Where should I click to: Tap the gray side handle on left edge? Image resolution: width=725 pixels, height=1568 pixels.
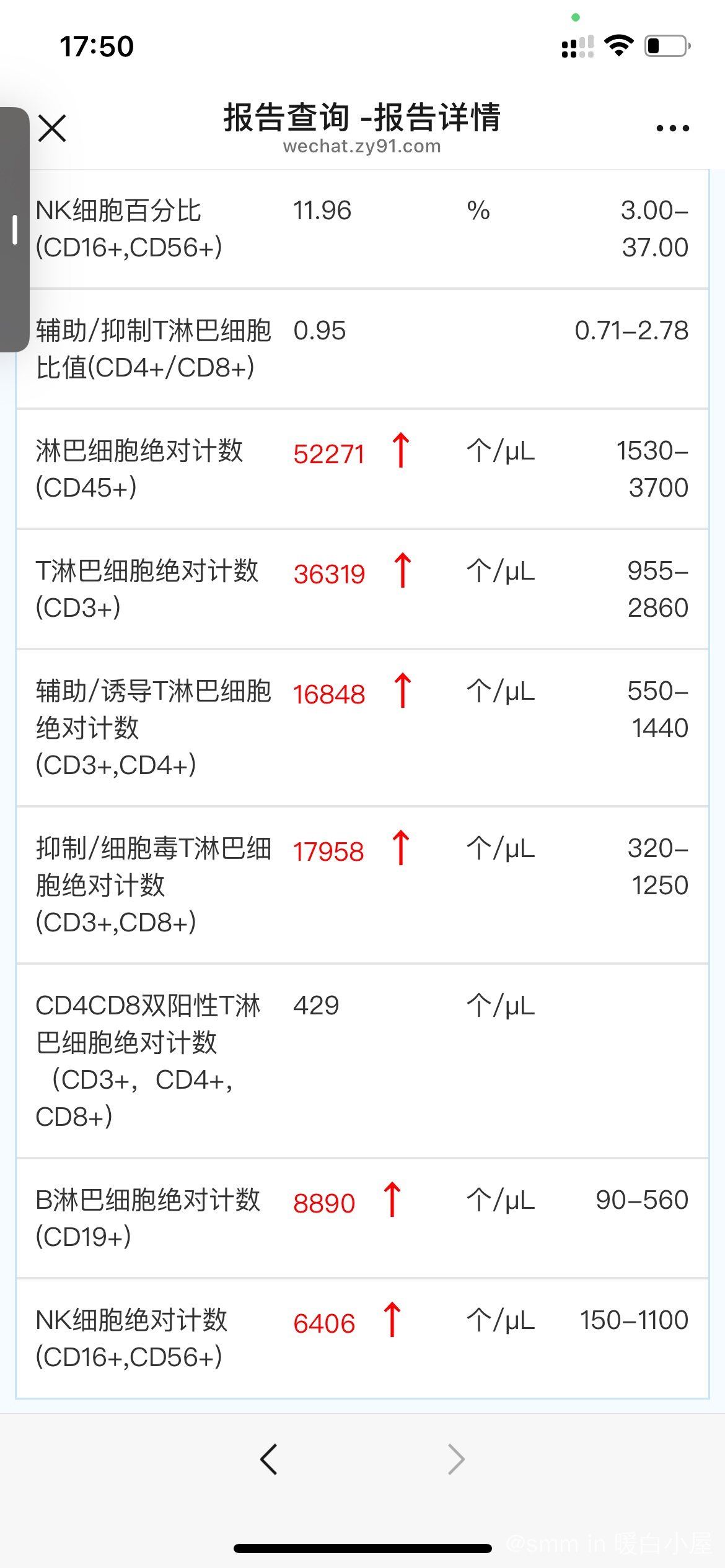[x=14, y=230]
